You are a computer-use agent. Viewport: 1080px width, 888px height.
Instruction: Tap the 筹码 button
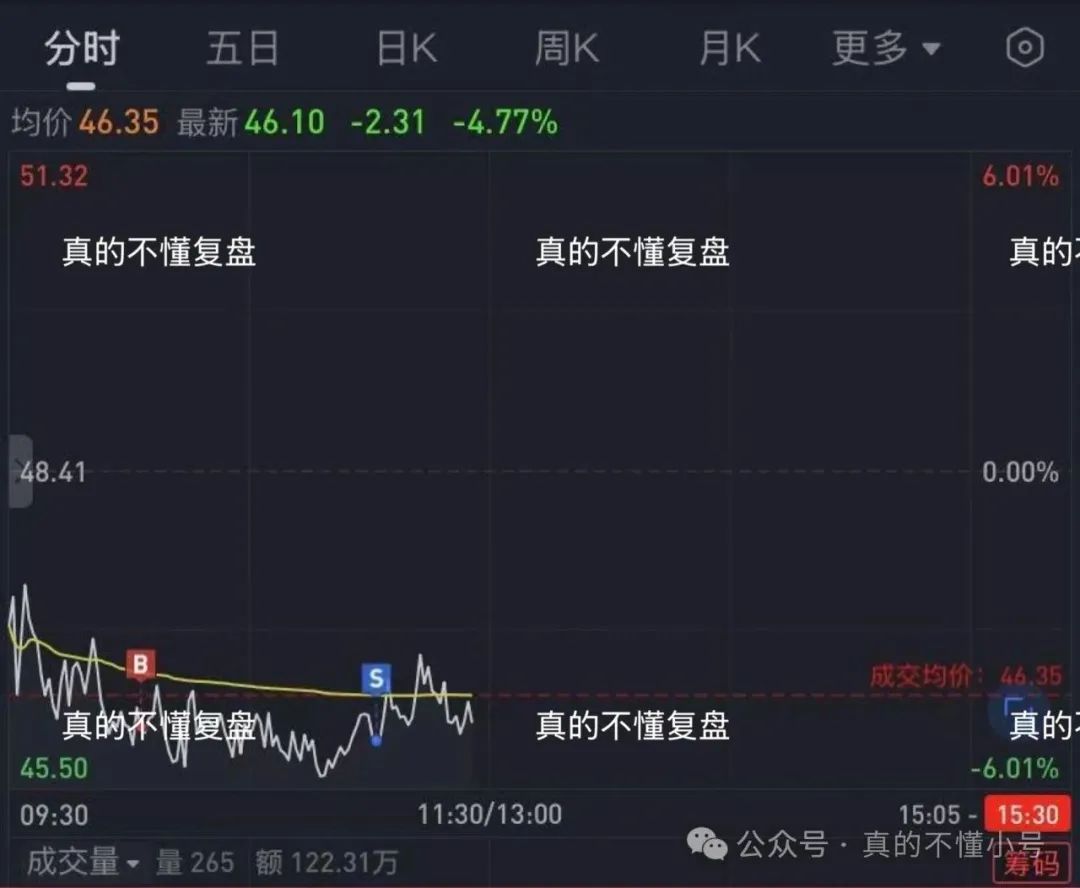(1030, 864)
